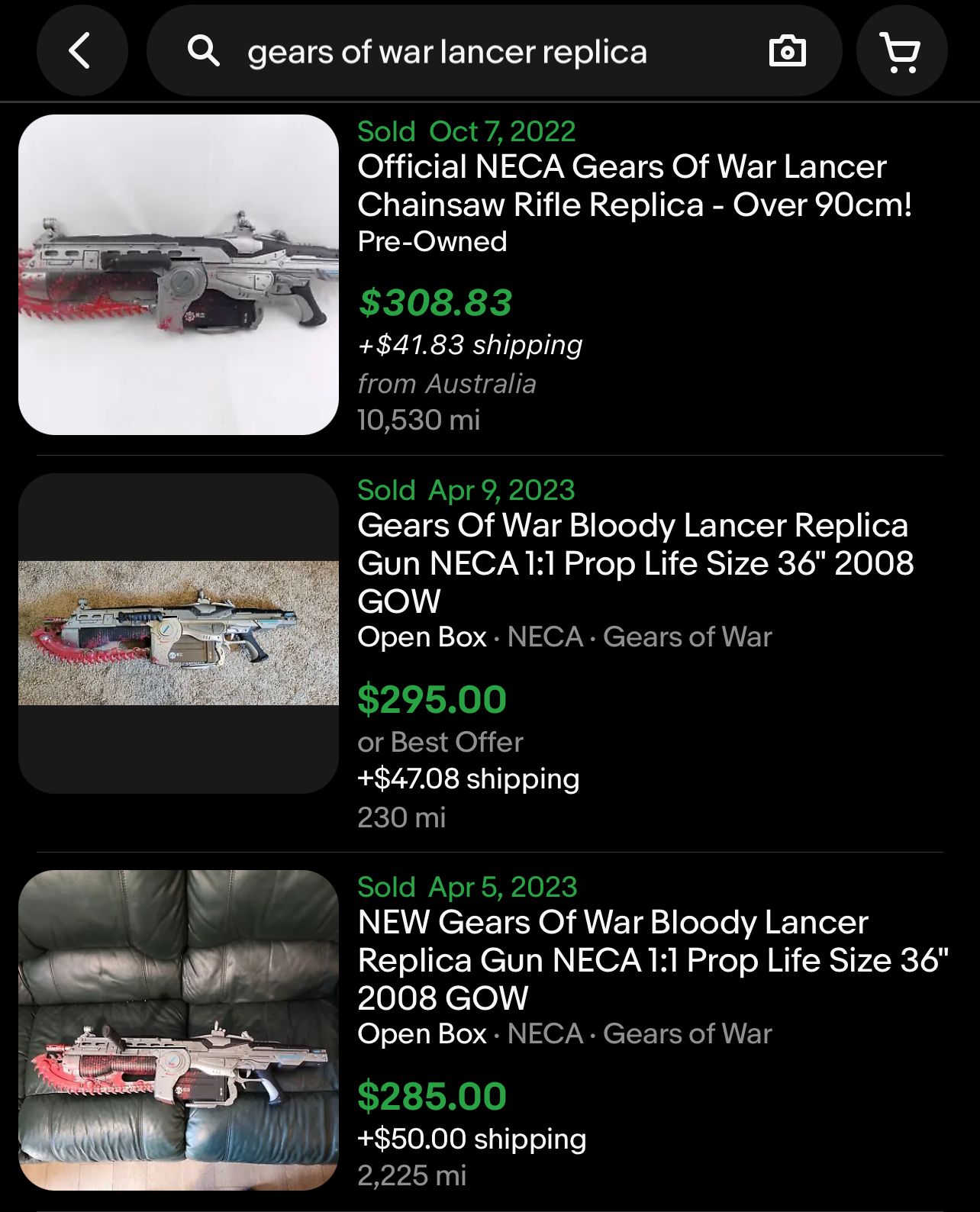Search by image with the camera icon
The width and height of the screenshot is (980, 1212).
click(787, 52)
